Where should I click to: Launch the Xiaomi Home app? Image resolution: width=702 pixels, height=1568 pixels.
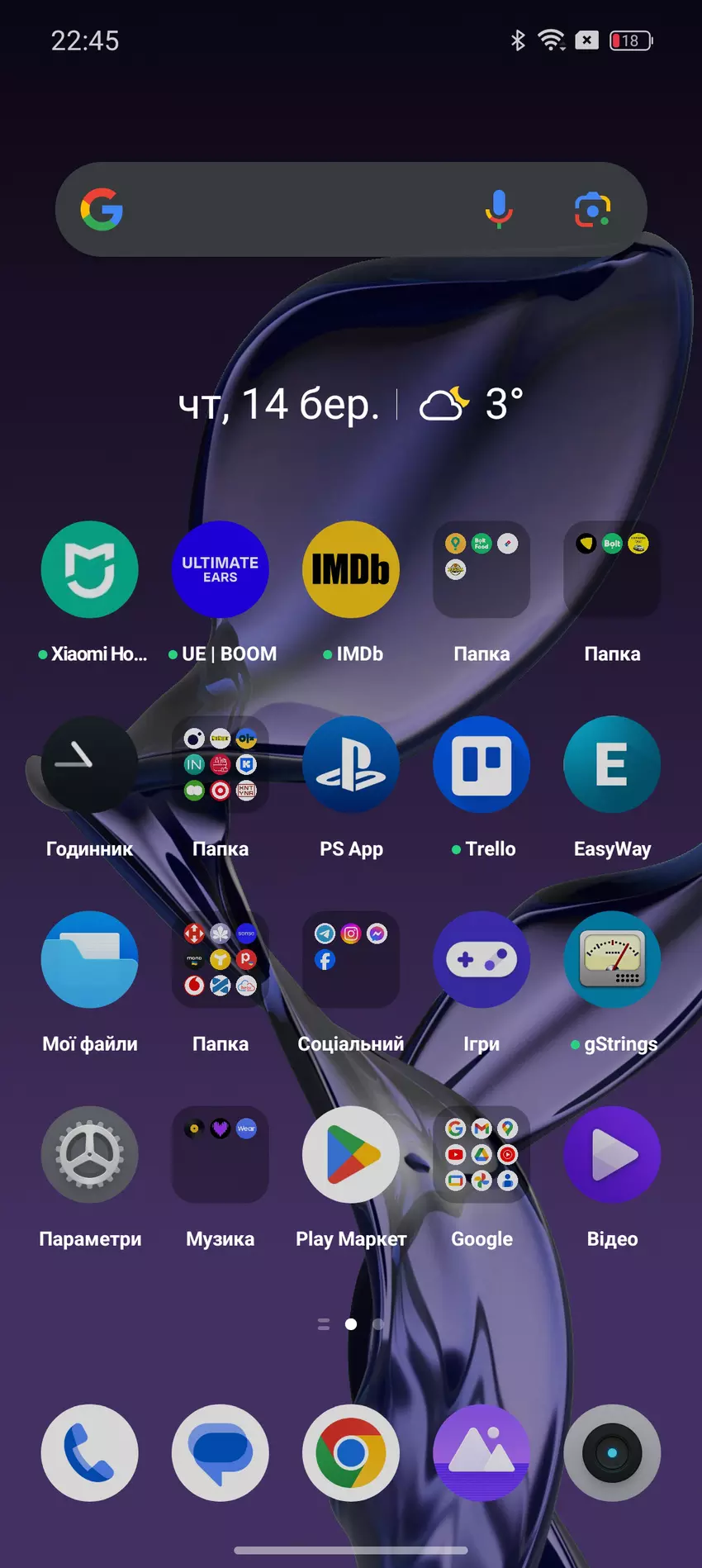pyautogui.click(x=89, y=570)
